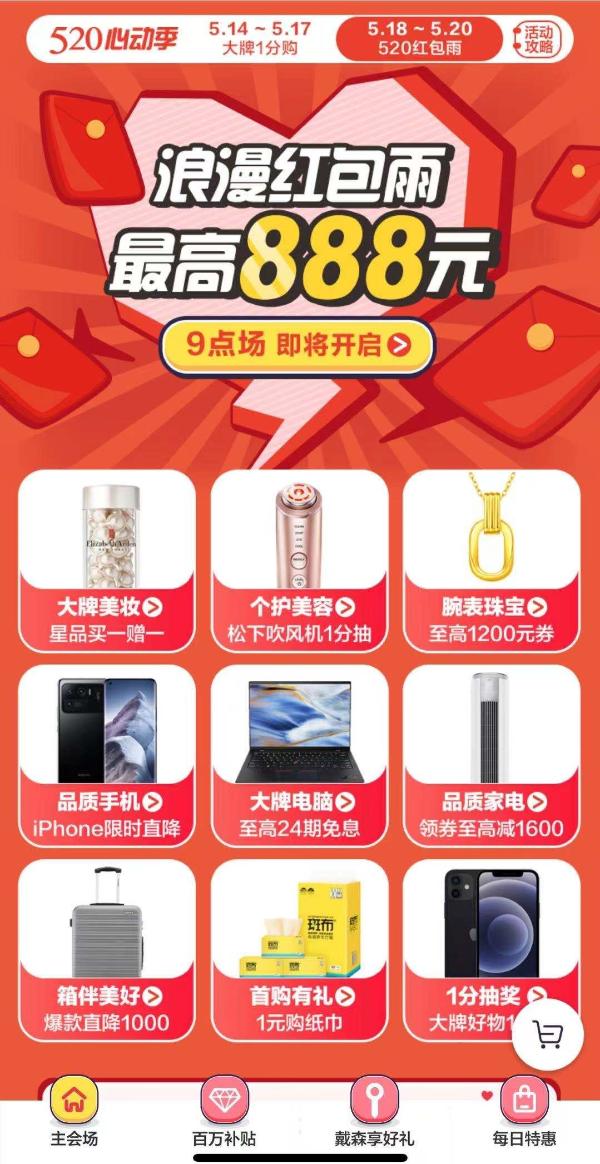
Task: Open the 大牌美妆 category card
Action: coord(107,560)
